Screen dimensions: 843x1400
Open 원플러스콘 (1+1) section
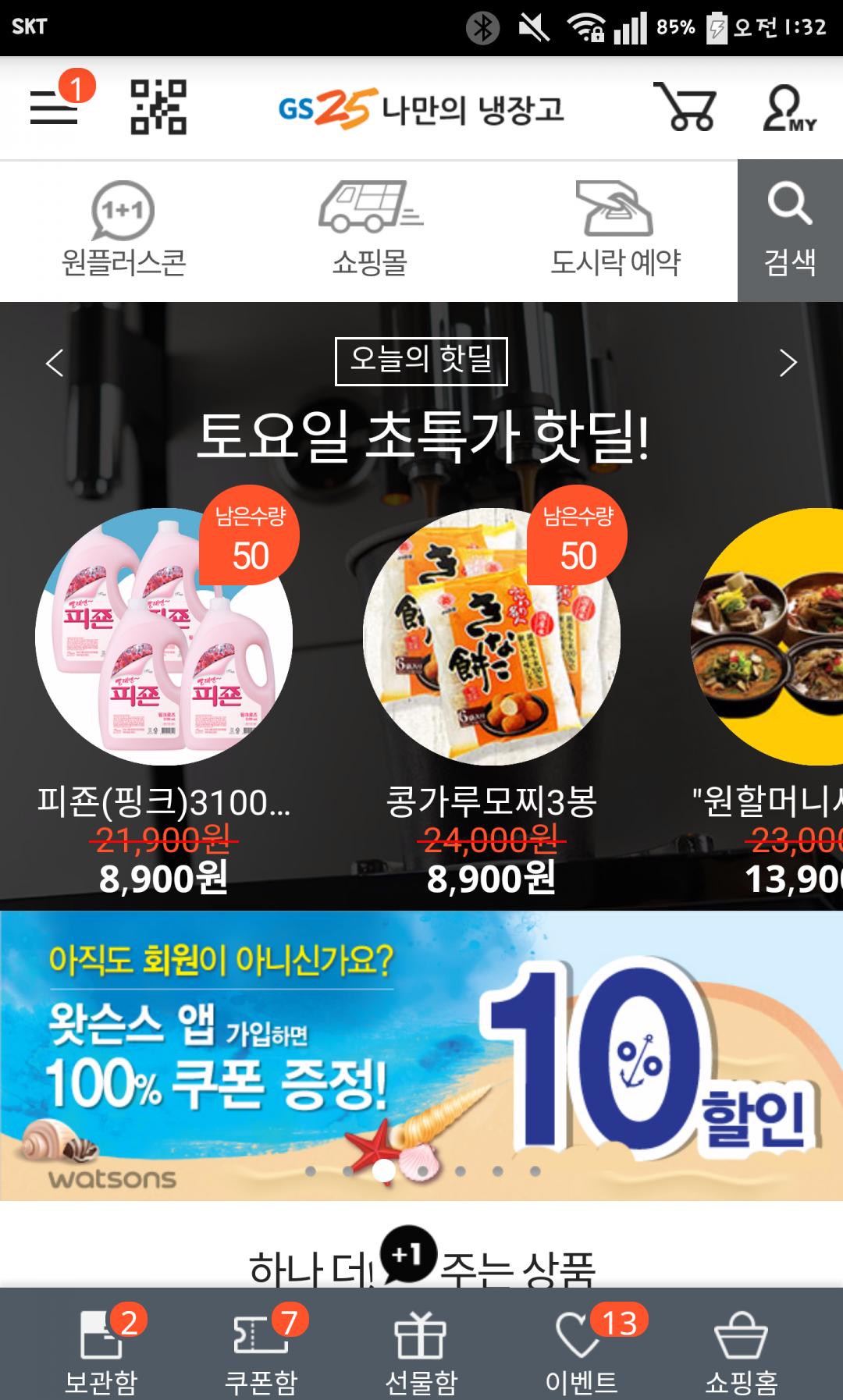(123, 231)
